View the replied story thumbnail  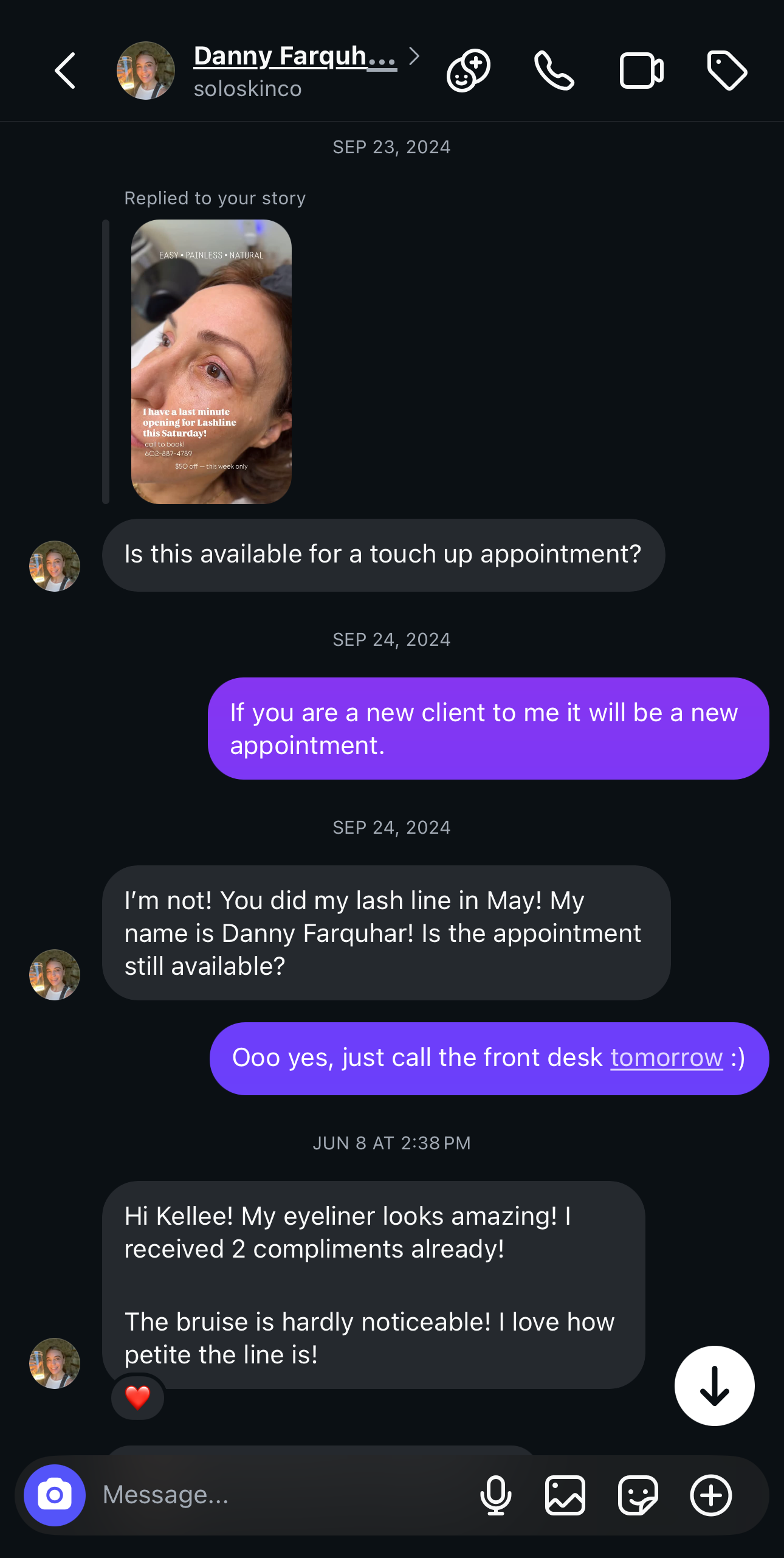coord(211,362)
